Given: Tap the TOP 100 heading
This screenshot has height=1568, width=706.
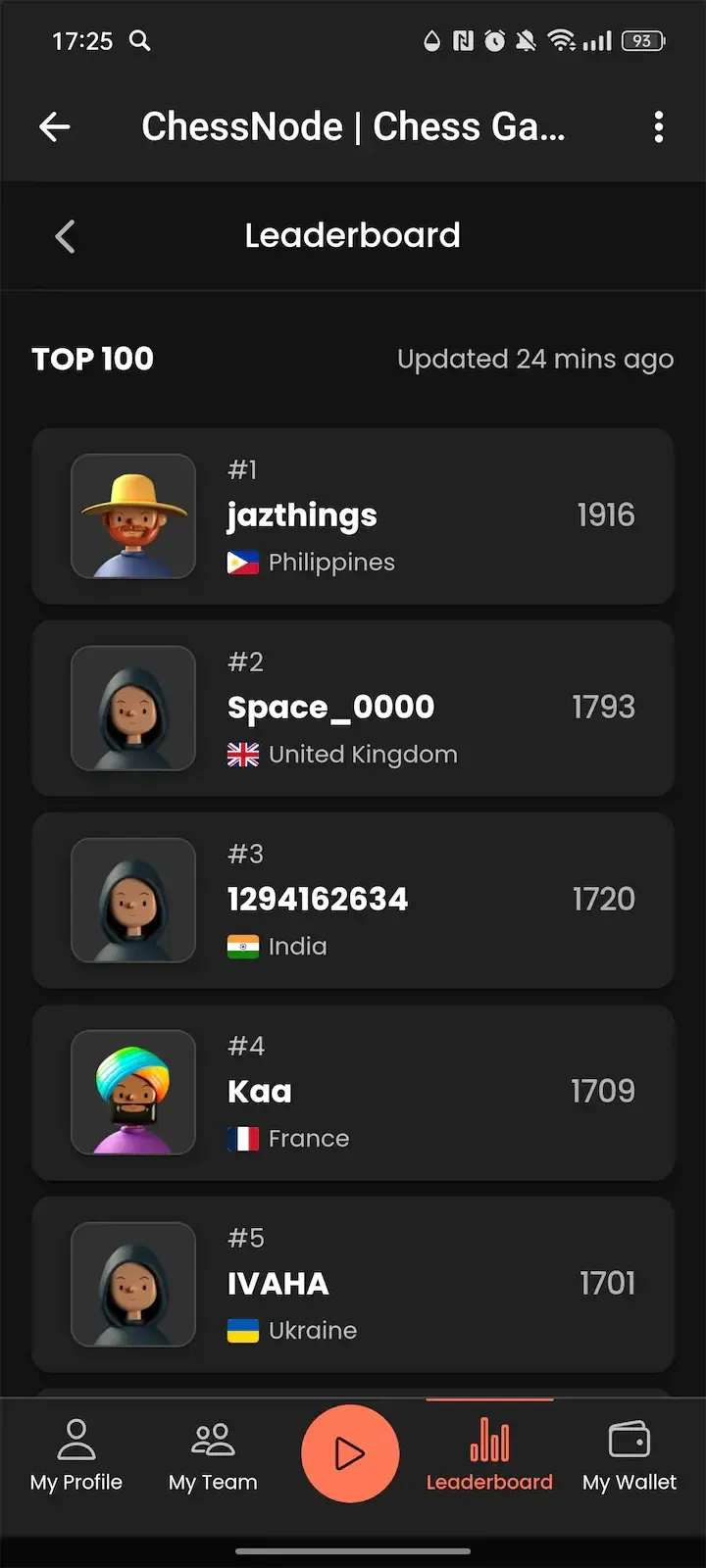Looking at the screenshot, I should pos(92,359).
